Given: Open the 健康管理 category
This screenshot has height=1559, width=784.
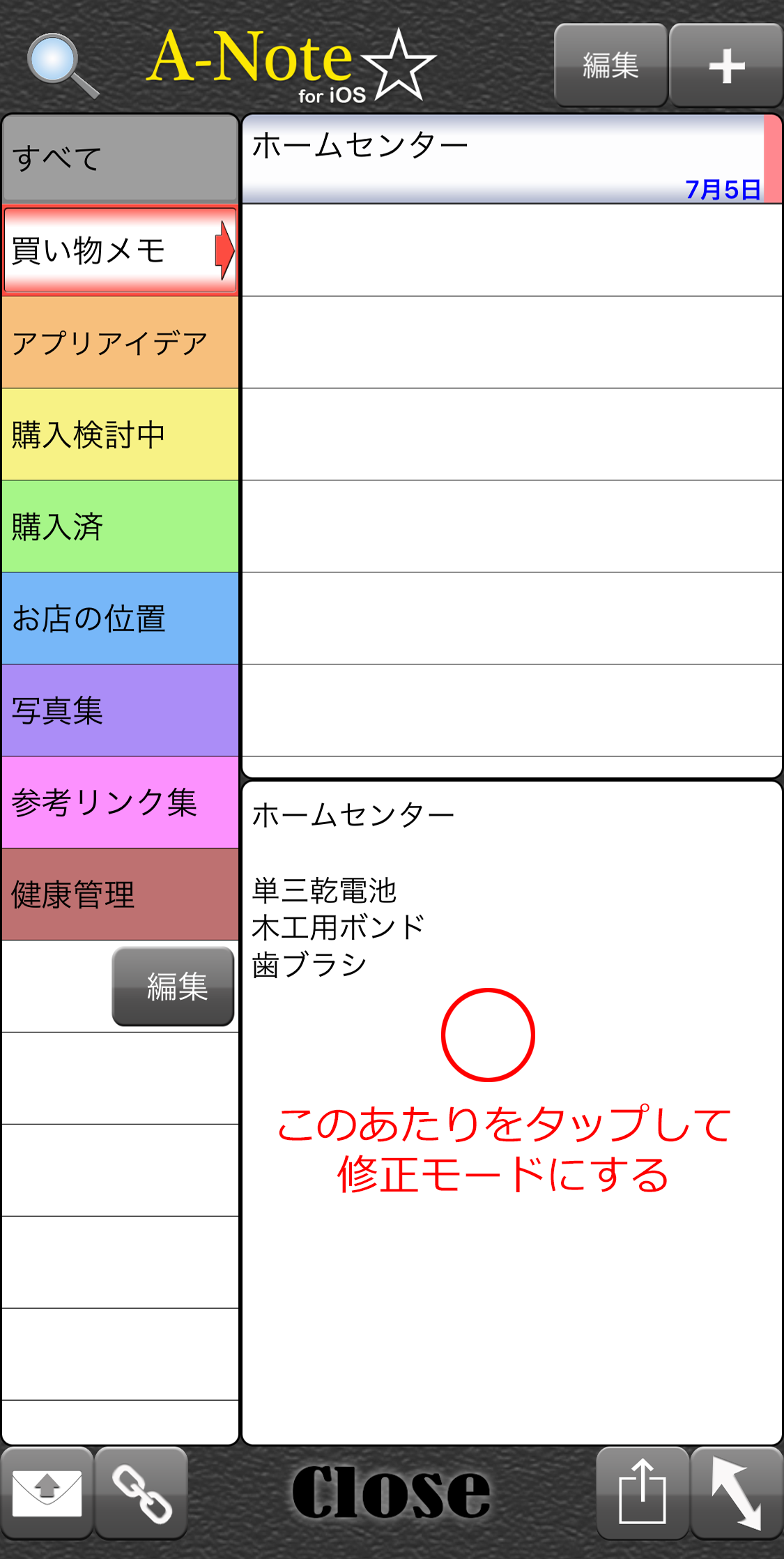Looking at the screenshot, I should pyautogui.click(x=121, y=895).
